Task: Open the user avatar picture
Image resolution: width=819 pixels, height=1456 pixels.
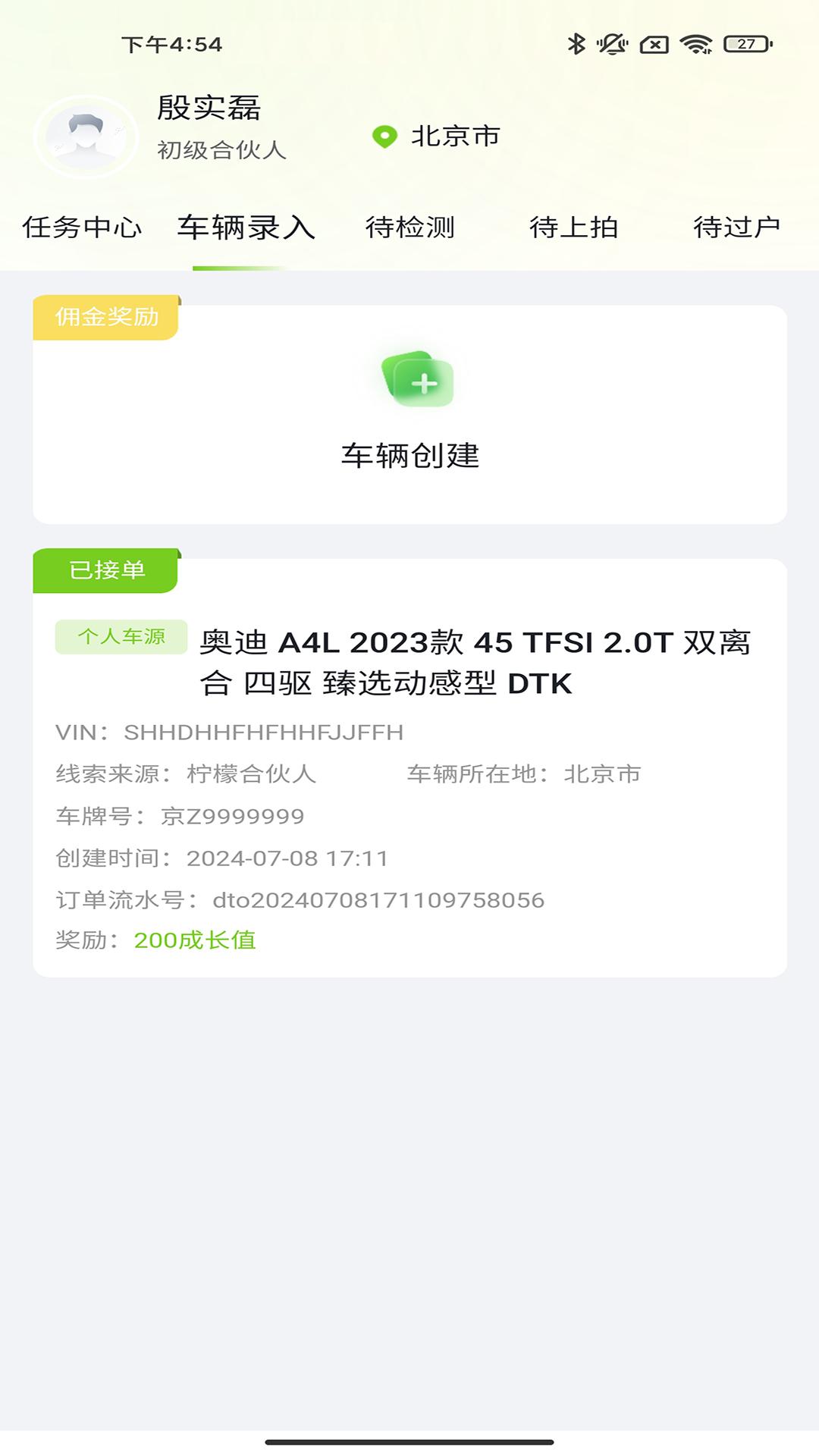Action: pos(86,134)
